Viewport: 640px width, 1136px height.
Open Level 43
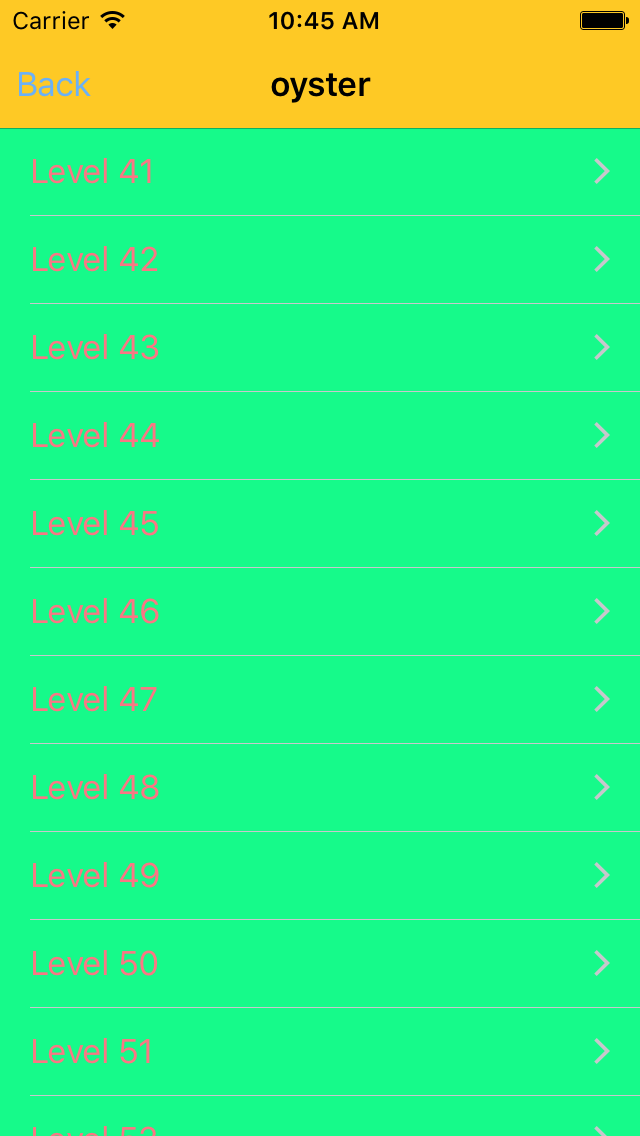coord(320,348)
